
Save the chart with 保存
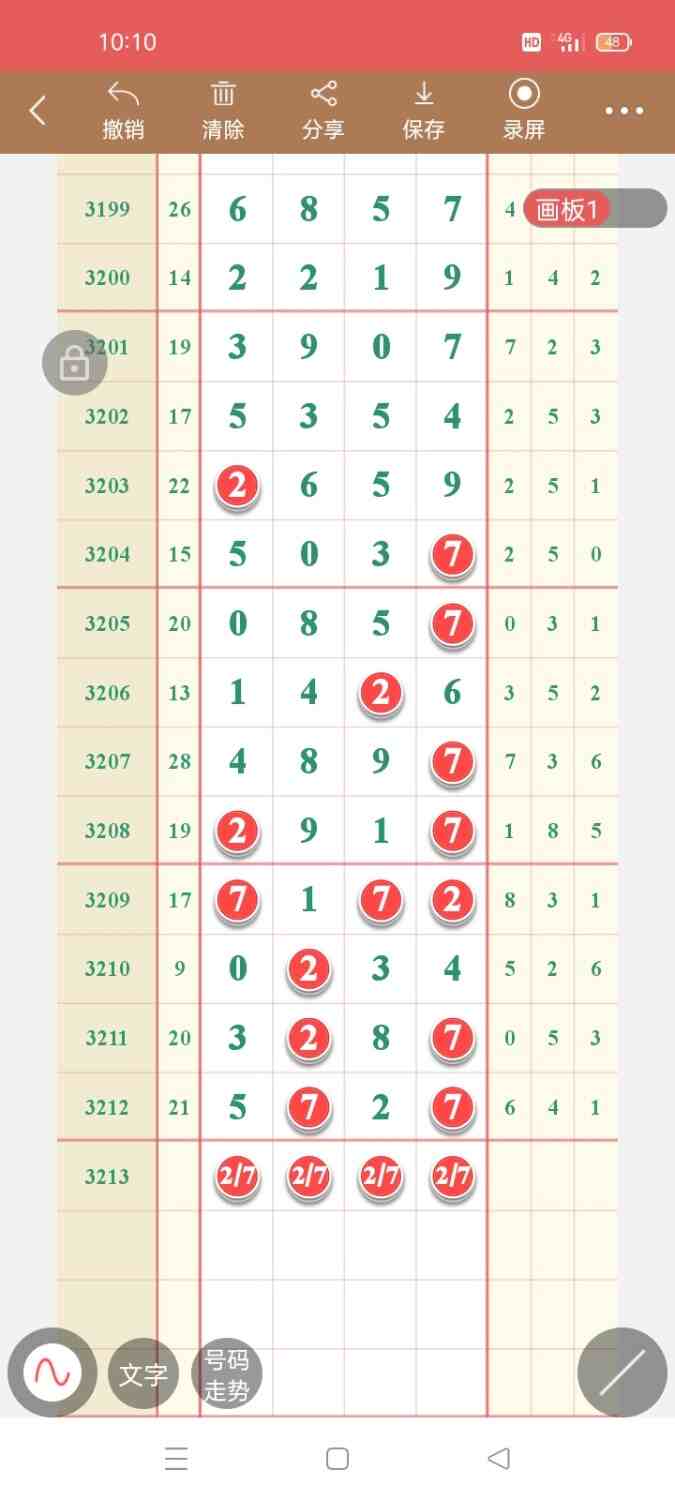coord(423,111)
